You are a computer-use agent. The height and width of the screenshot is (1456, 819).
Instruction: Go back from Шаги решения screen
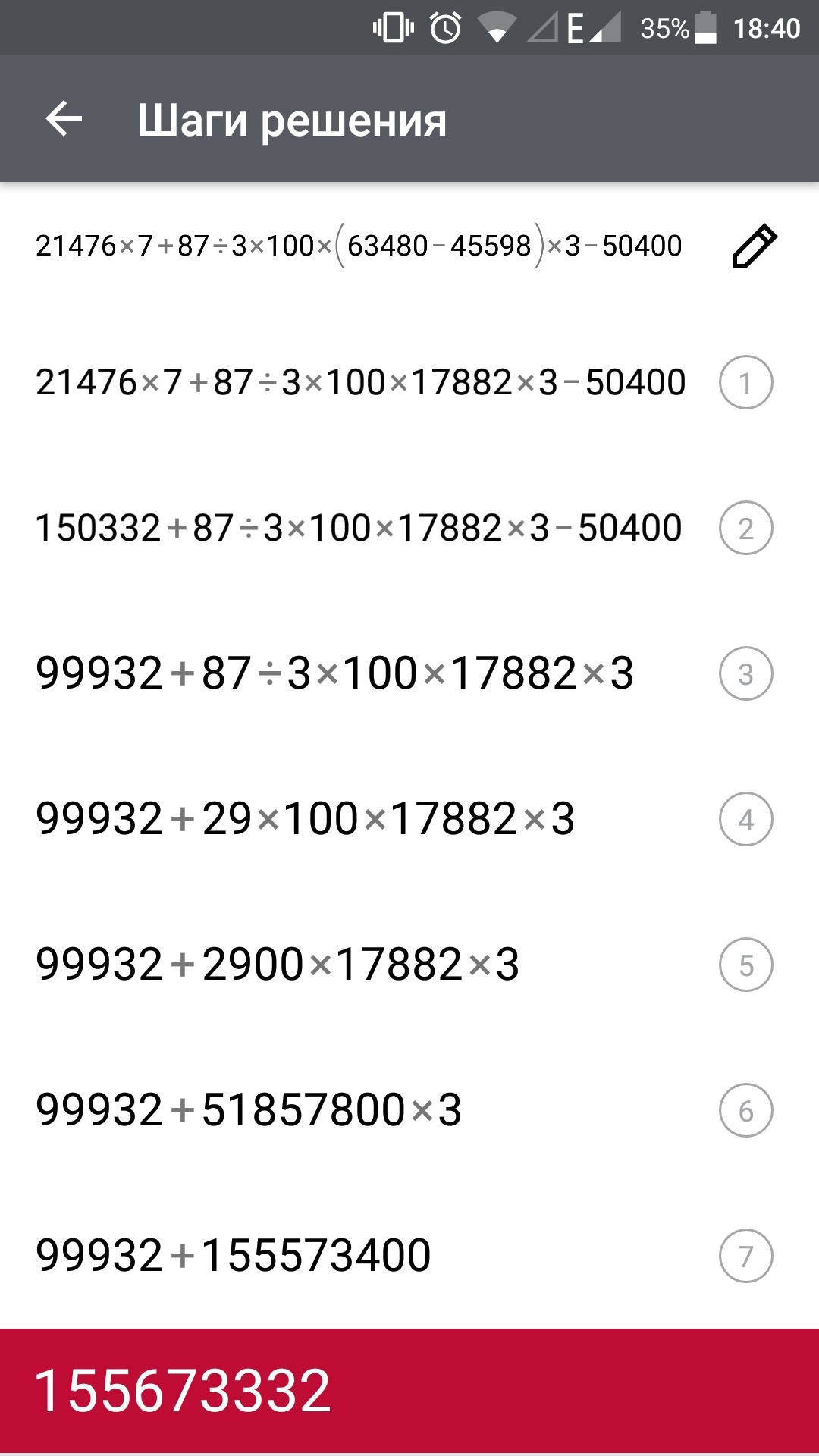[x=64, y=119]
